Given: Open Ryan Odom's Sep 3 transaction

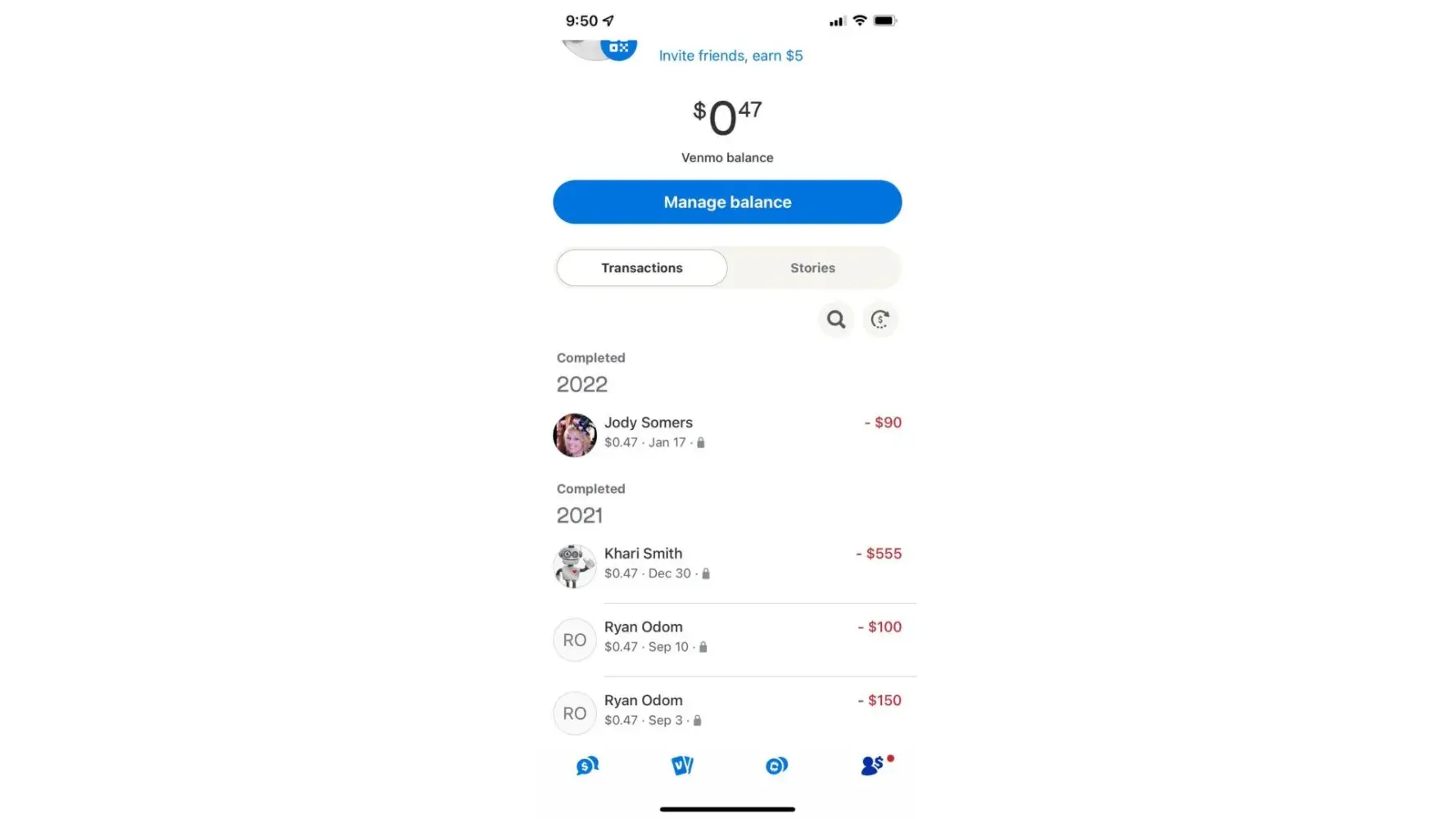Looking at the screenshot, I should coord(727,710).
